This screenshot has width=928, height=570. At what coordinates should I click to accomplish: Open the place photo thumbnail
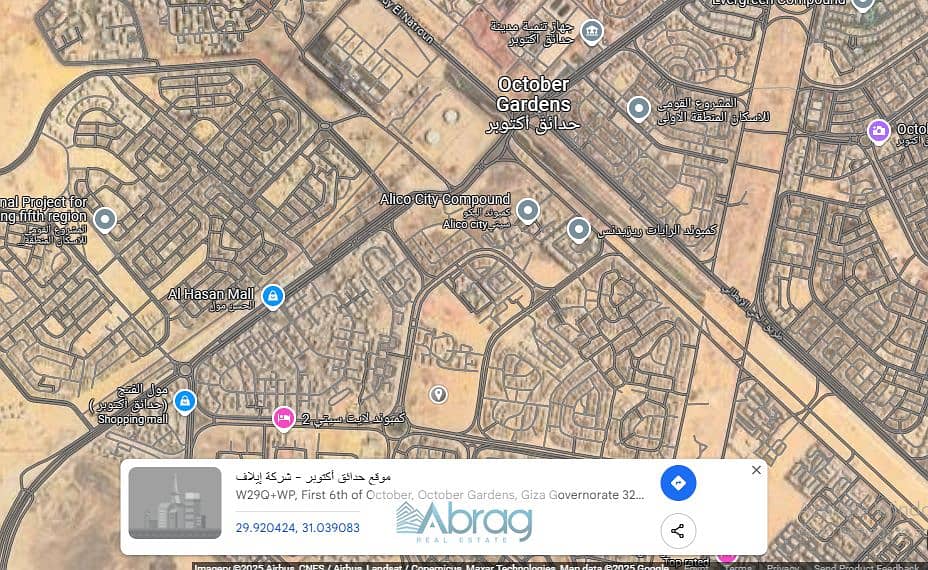pos(175,503)
